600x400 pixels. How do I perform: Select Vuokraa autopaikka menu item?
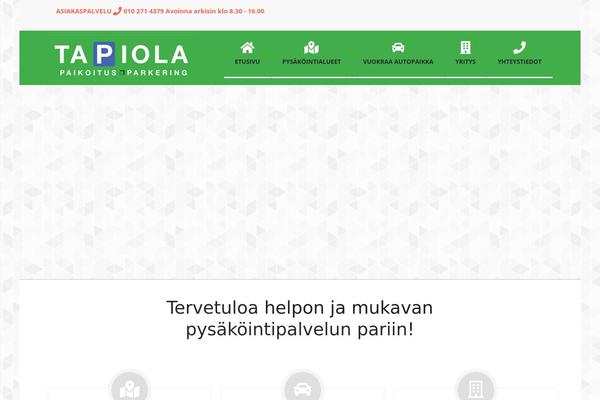coord(398,54)
